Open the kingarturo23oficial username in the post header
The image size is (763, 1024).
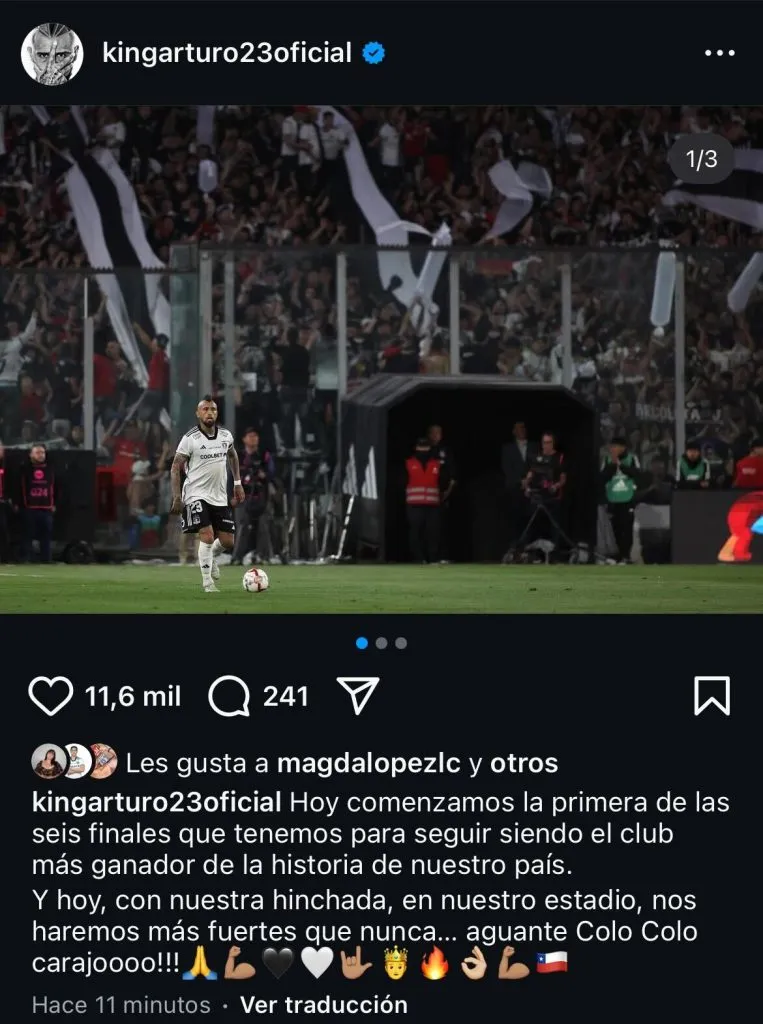coord(228,53)
